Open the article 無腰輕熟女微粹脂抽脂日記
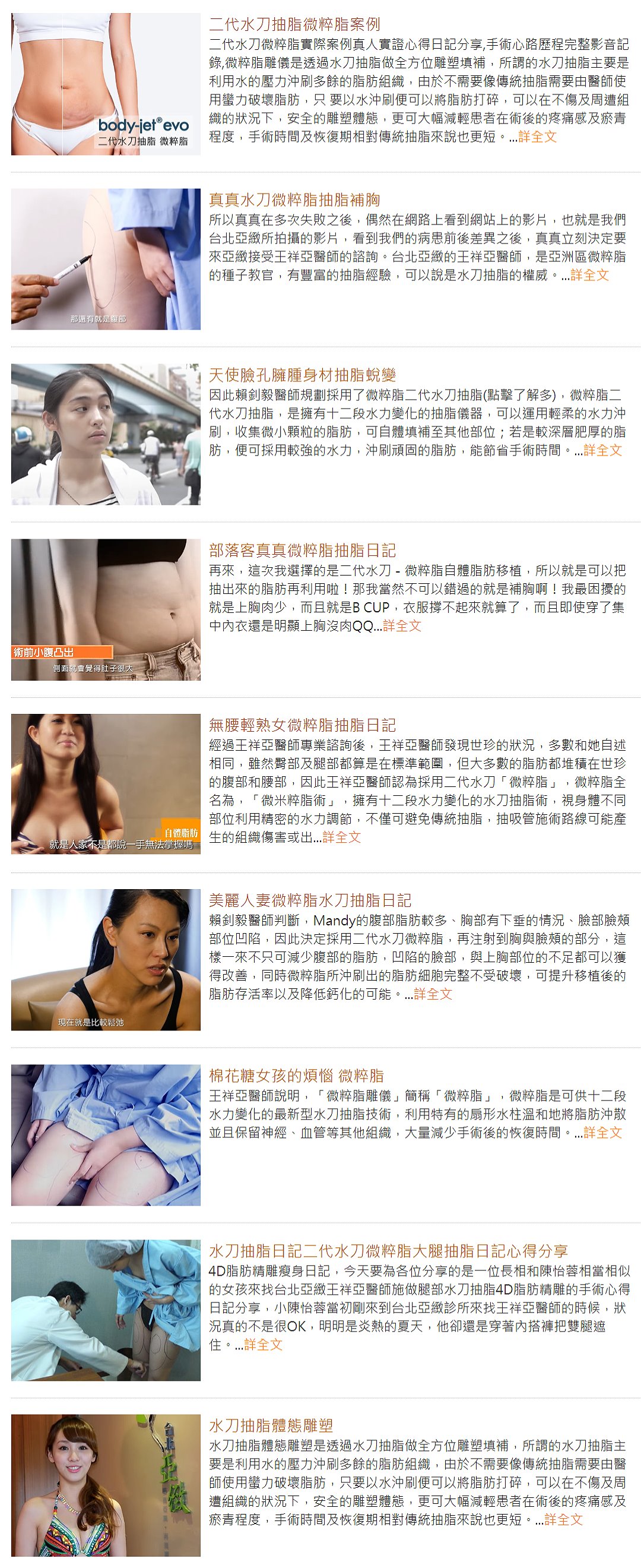The image size is (641, 1568). [302, 725]
